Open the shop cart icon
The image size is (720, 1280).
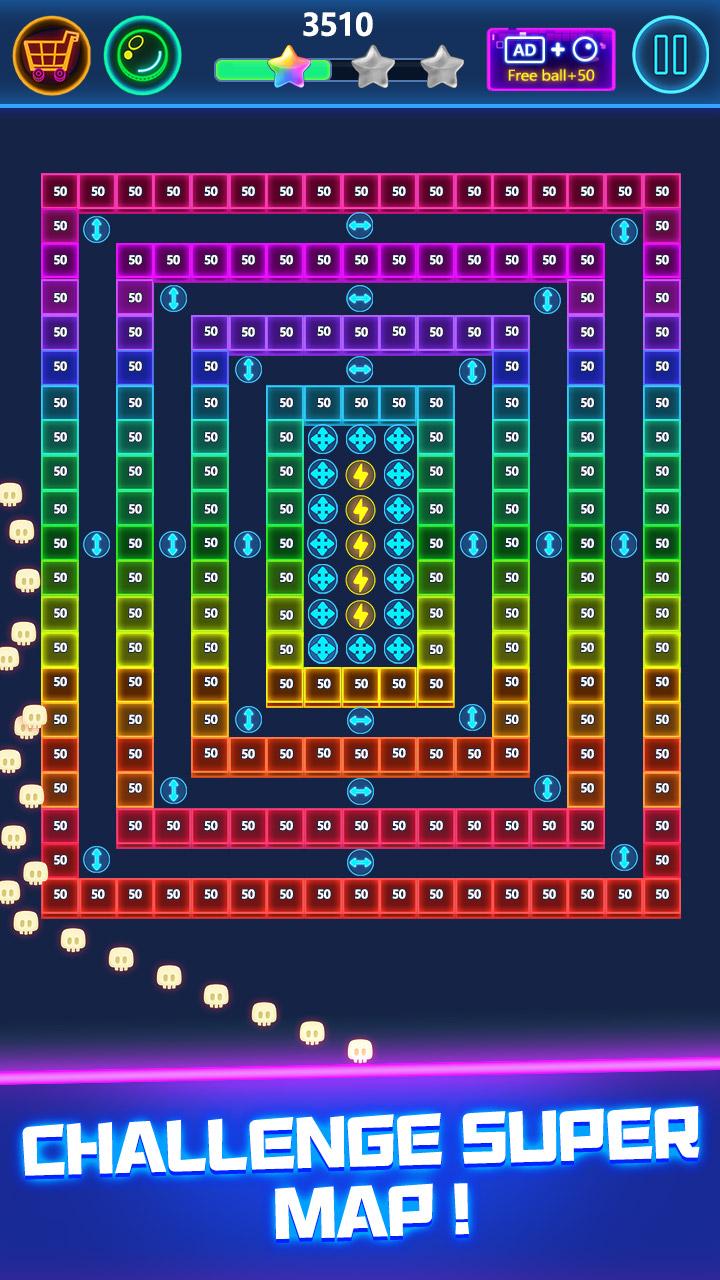pos(51,55)
